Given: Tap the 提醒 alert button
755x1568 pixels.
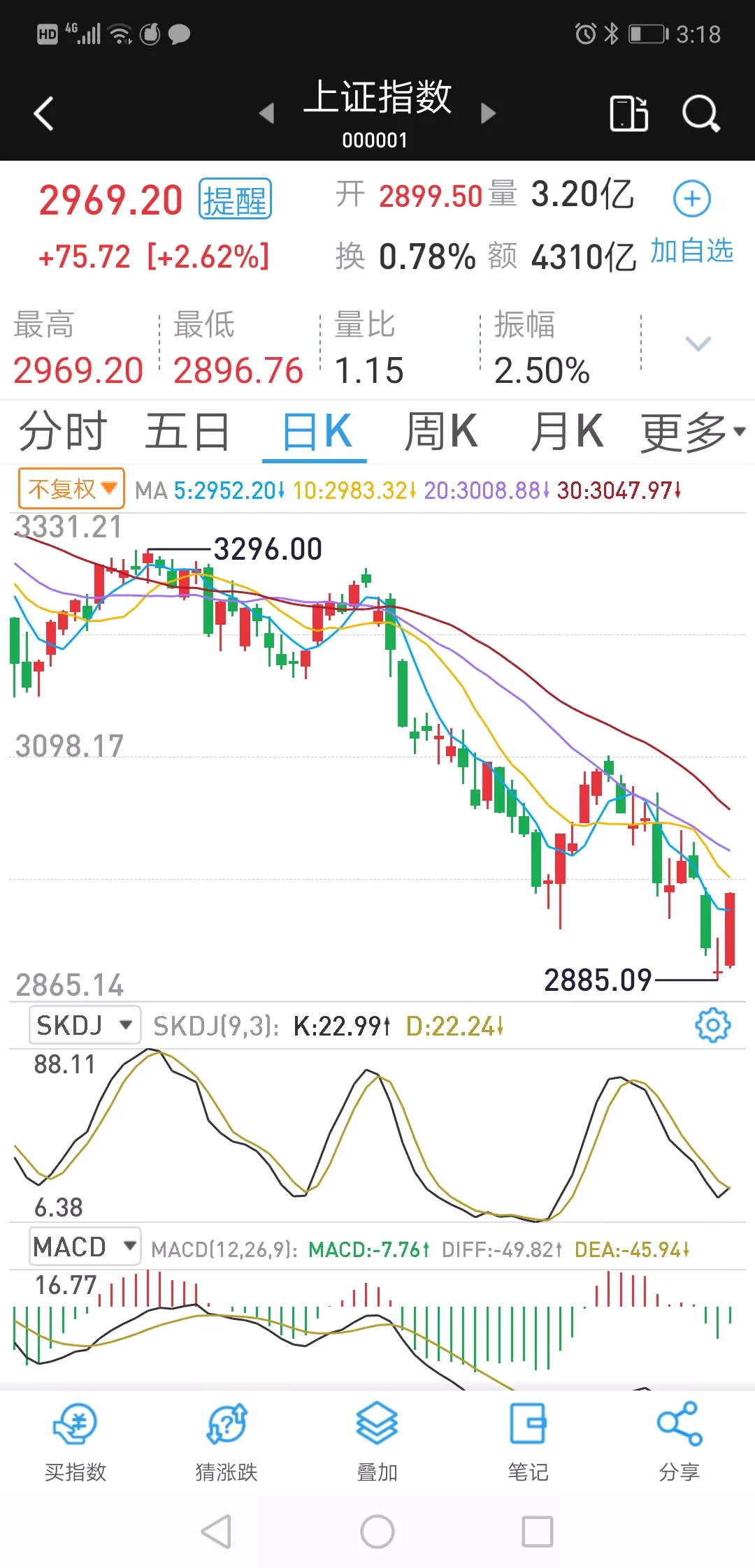Looking at the screenshot, I should 235,199.
